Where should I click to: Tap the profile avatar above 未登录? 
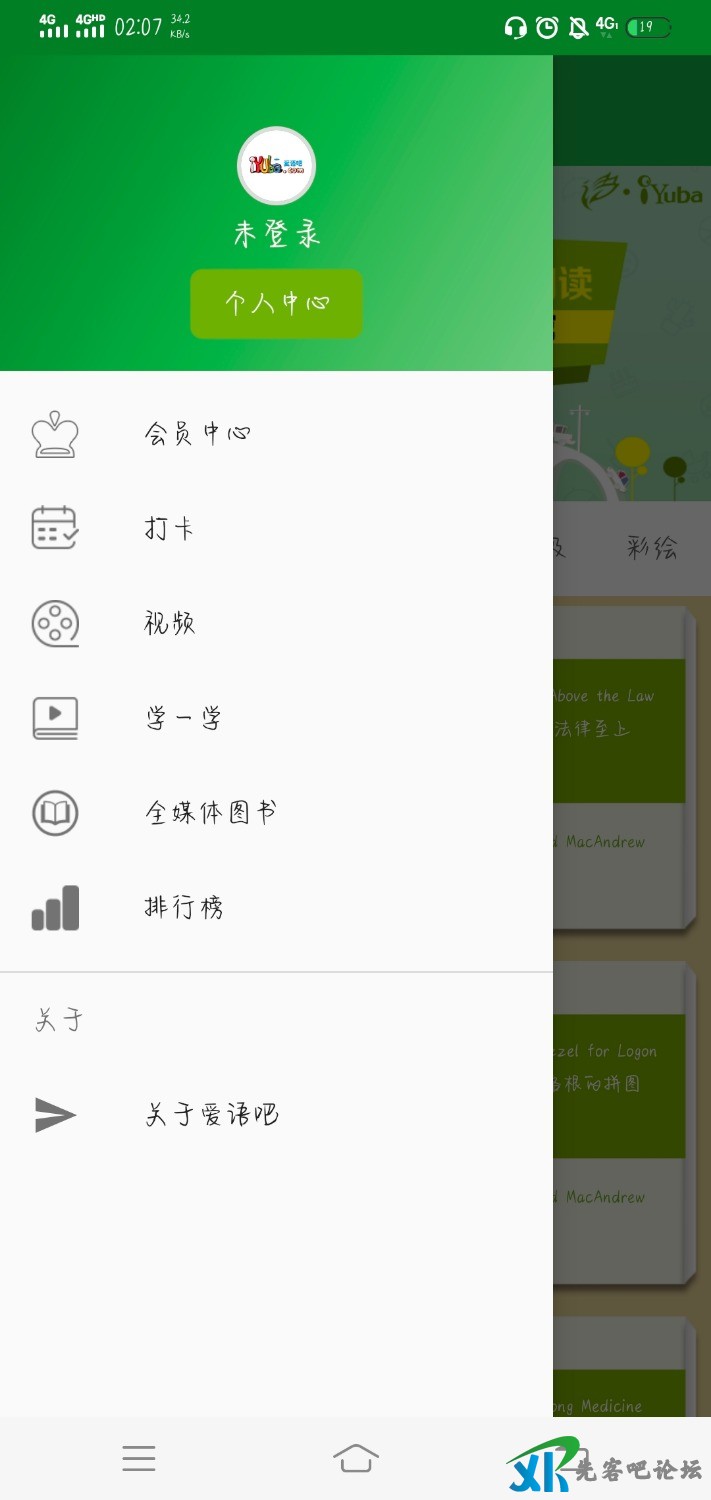point(276,166)
